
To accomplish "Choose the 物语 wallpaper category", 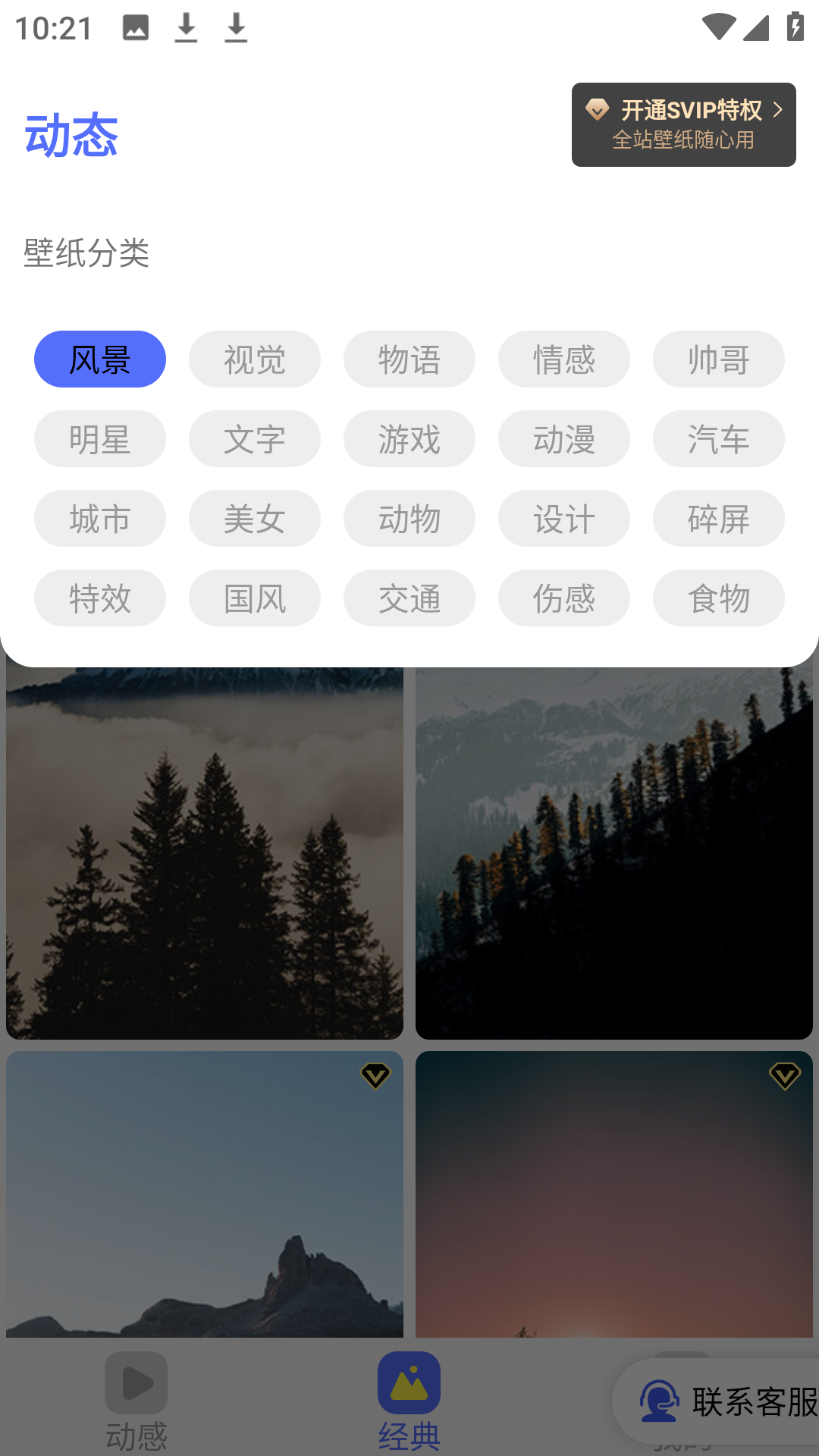I will tap(409, 359).
